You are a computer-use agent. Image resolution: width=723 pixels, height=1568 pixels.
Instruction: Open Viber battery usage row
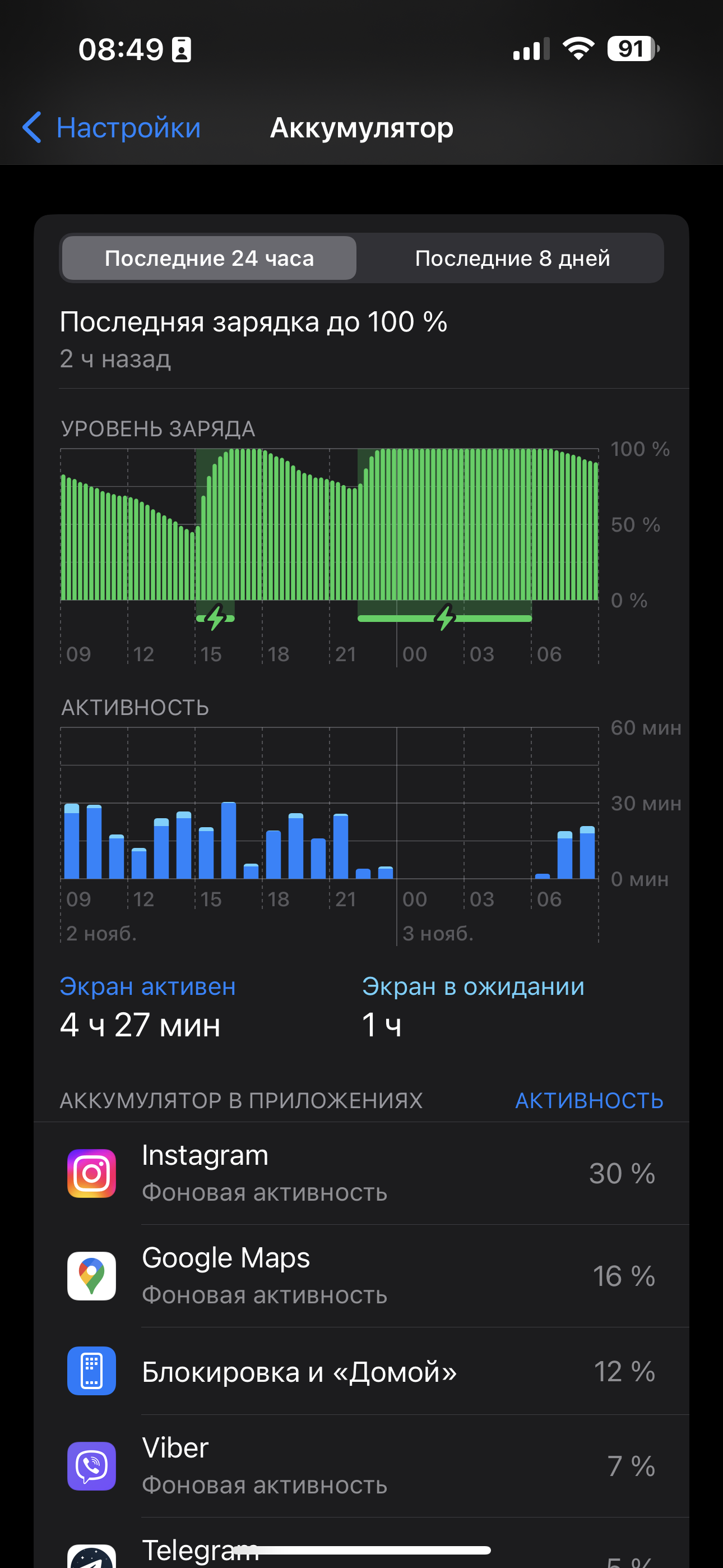point(361,1466)
